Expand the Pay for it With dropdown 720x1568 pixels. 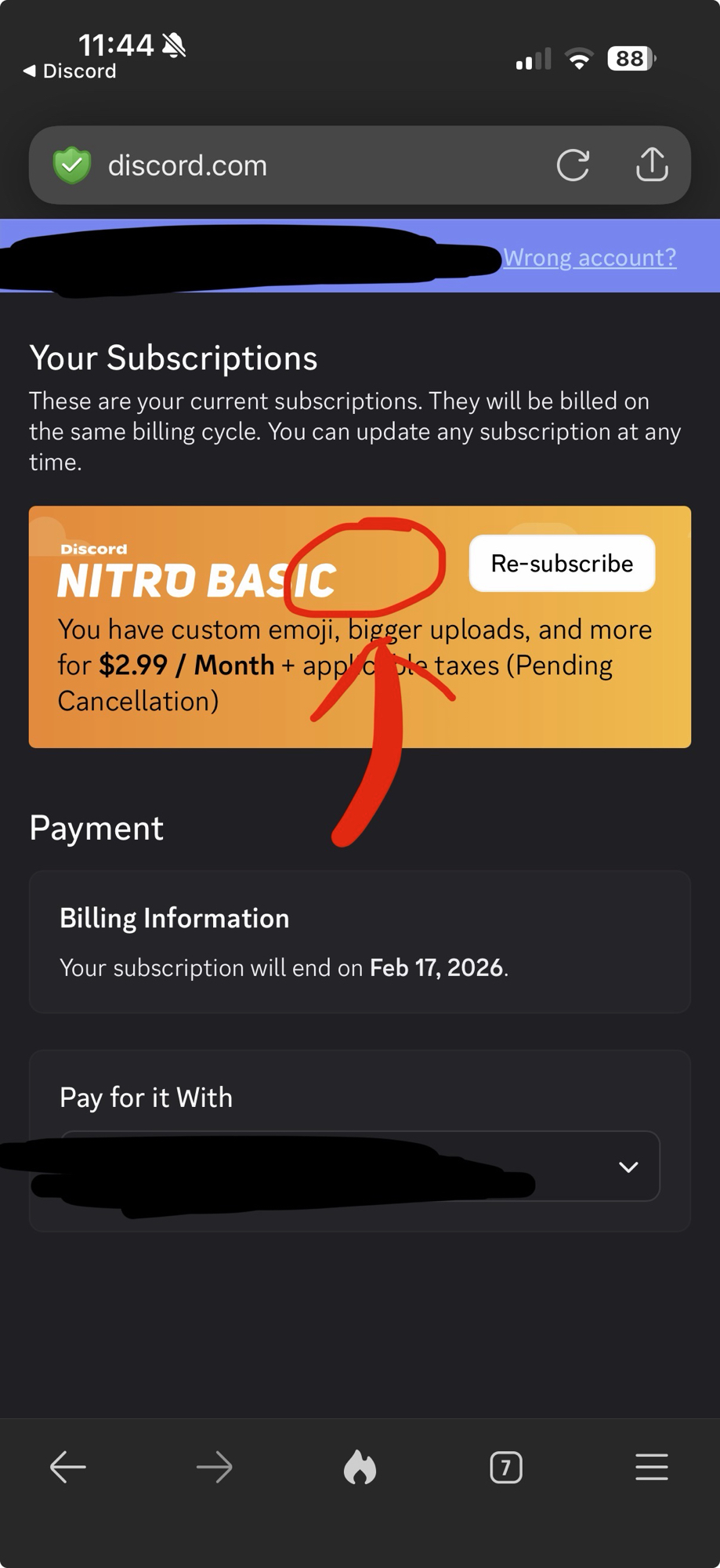628,1167
